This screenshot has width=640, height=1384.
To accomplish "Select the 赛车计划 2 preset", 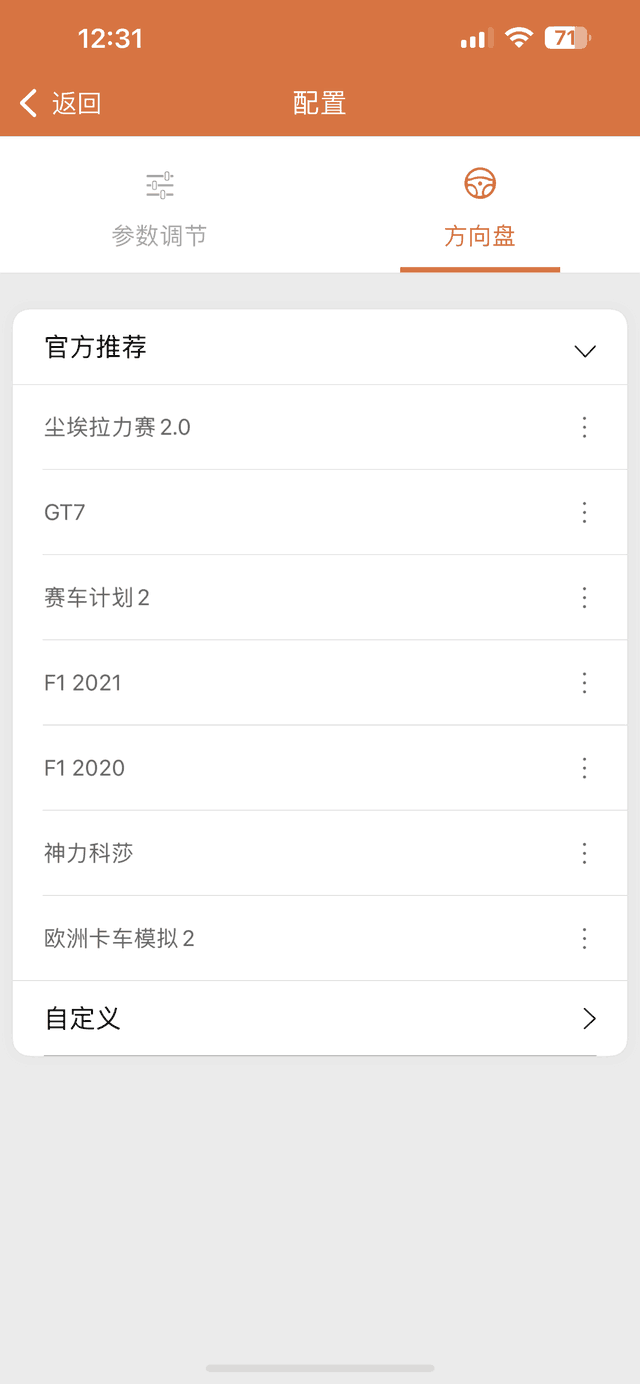I will click(x=98, y=597).
